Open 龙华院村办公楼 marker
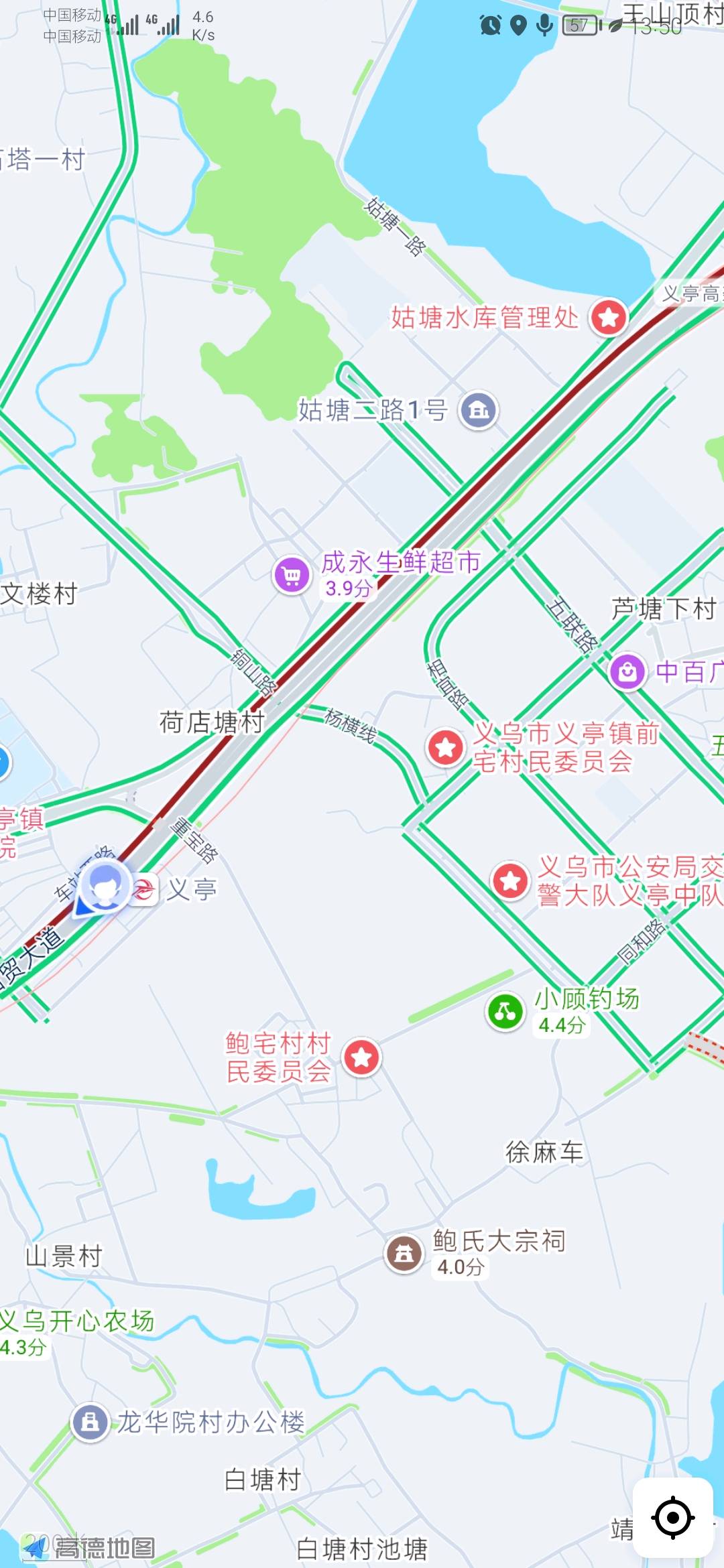Screen dimensions: 724x1568 (90, 1422)
